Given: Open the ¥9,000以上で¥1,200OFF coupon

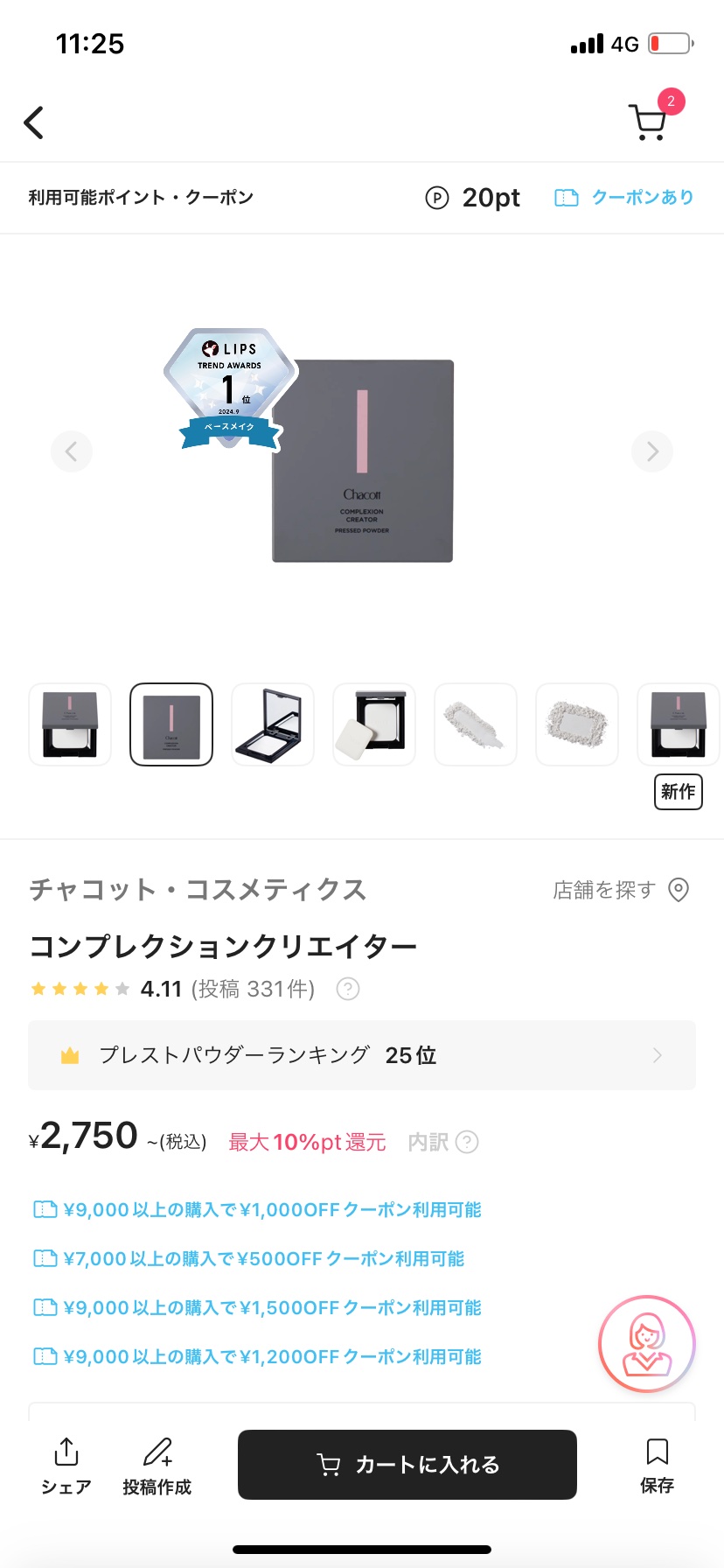Looking at the screenshot, I should [257, 1356].
